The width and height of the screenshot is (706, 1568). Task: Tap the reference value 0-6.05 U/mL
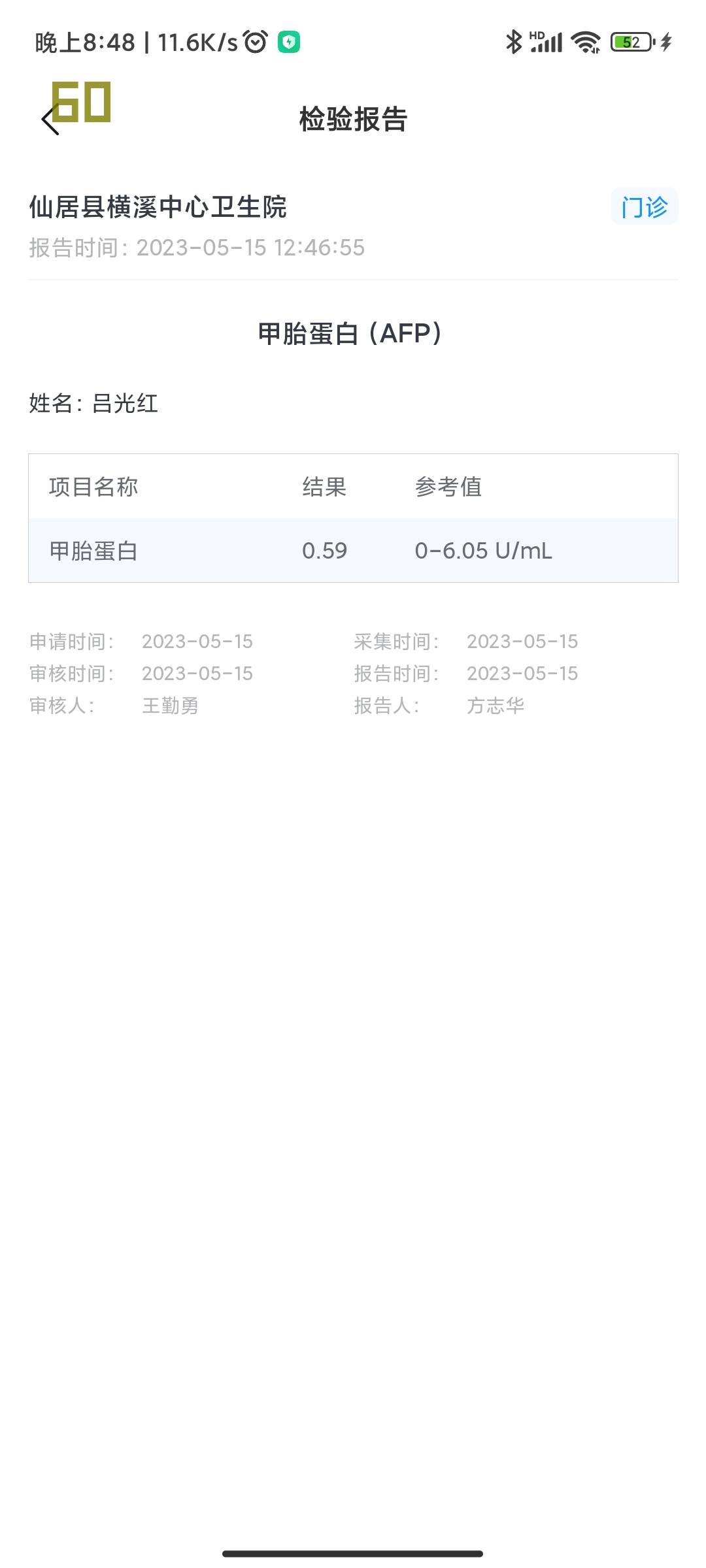tap(483, 551)
